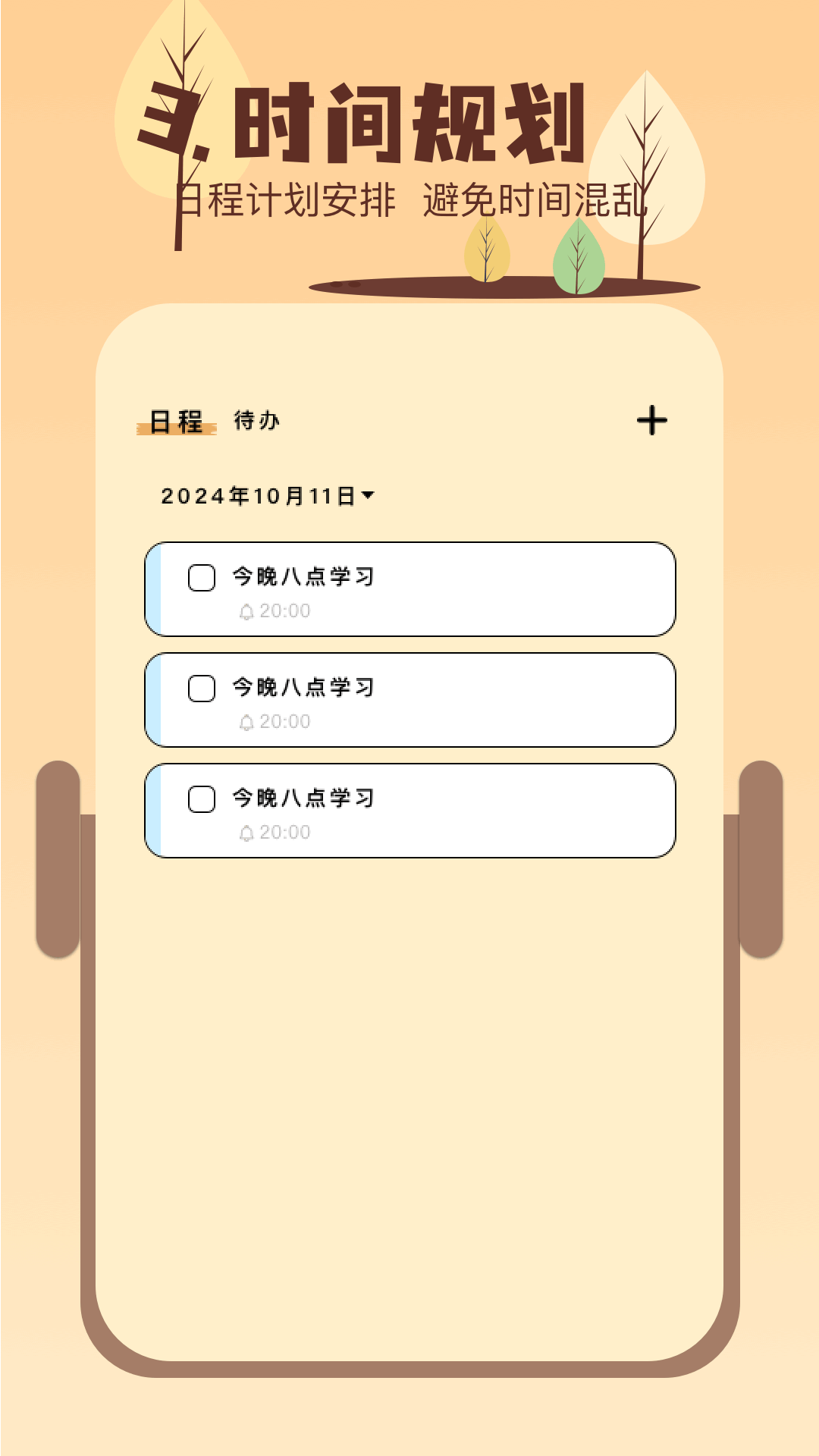Check the checkbox on the first 今晚八点学习 task
The image size is (819, 1456).
(201, 579)
